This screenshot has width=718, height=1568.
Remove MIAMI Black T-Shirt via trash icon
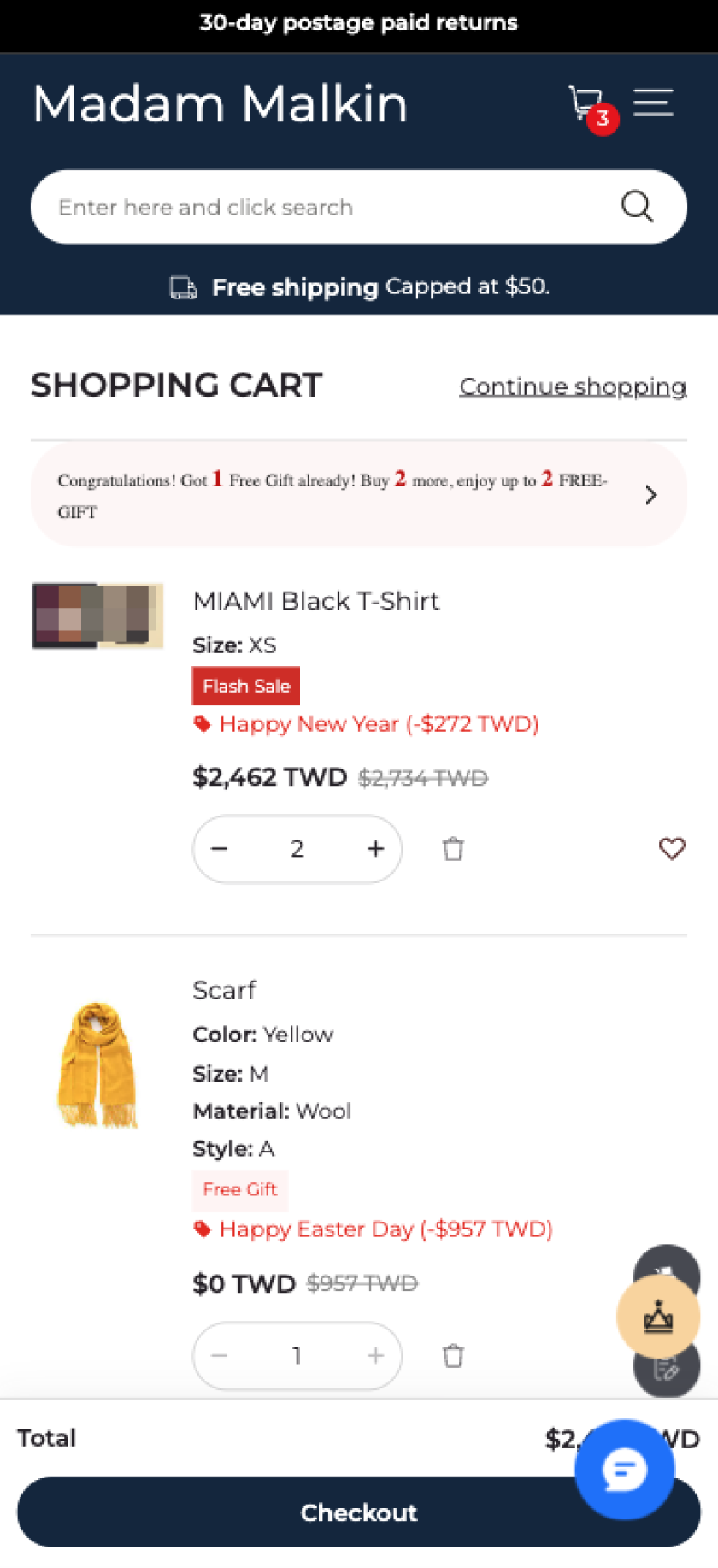[453, 849]
